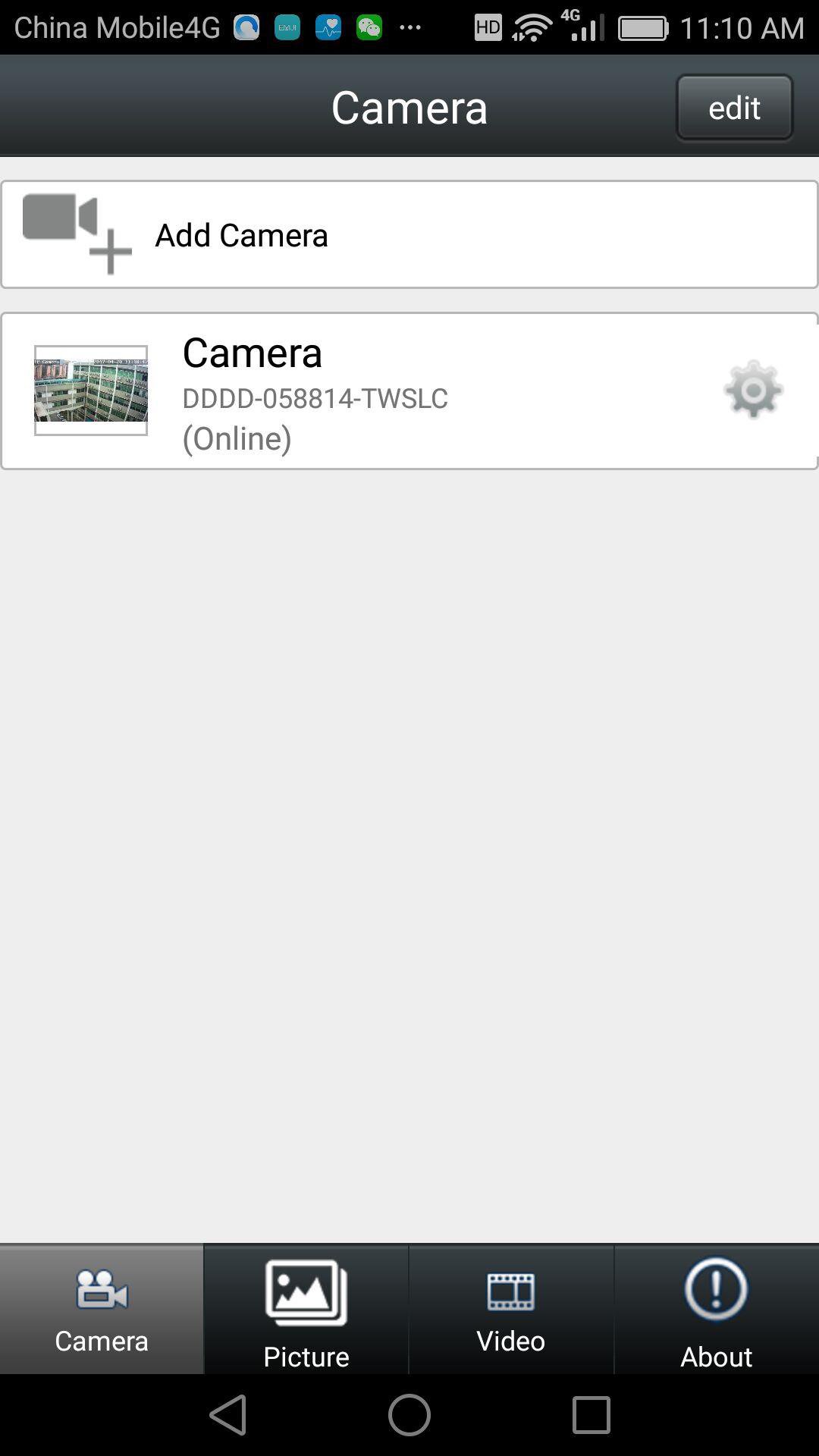Screen dimensions: 819x1456
Task: Open settings gear for camera DDDD-058814-TWSLC
Action: click(x=753, y=390)
